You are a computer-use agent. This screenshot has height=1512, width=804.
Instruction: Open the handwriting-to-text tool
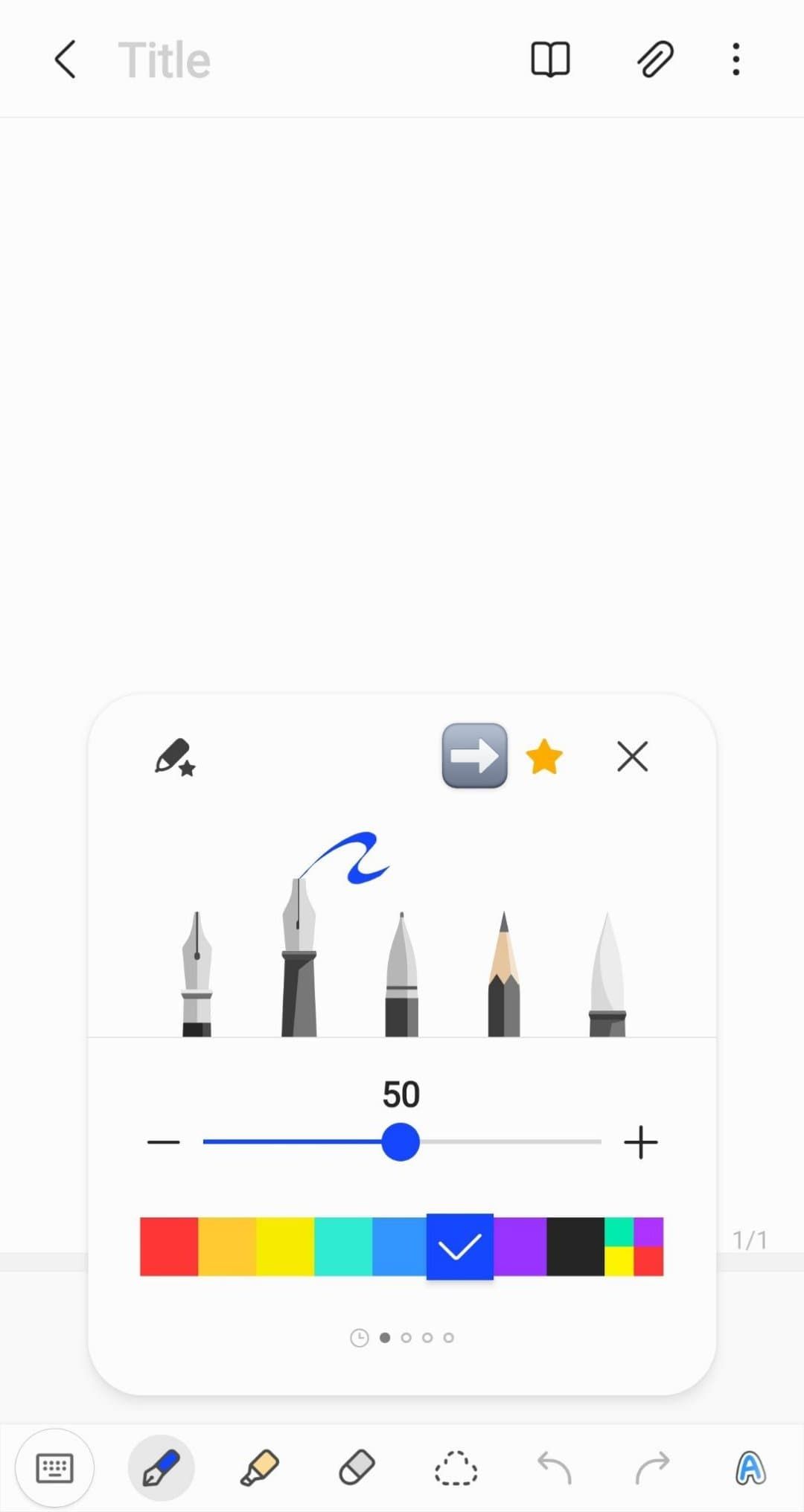click(x=750, y=1467)
